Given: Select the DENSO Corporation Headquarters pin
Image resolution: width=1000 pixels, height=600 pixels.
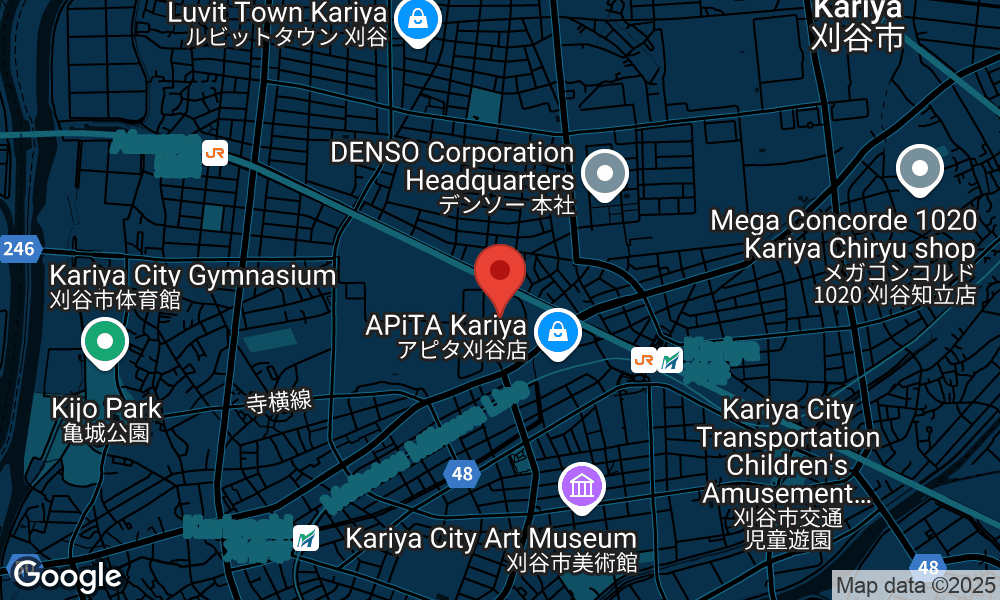Looking at the screenshot, I should [x=604, y=174].
